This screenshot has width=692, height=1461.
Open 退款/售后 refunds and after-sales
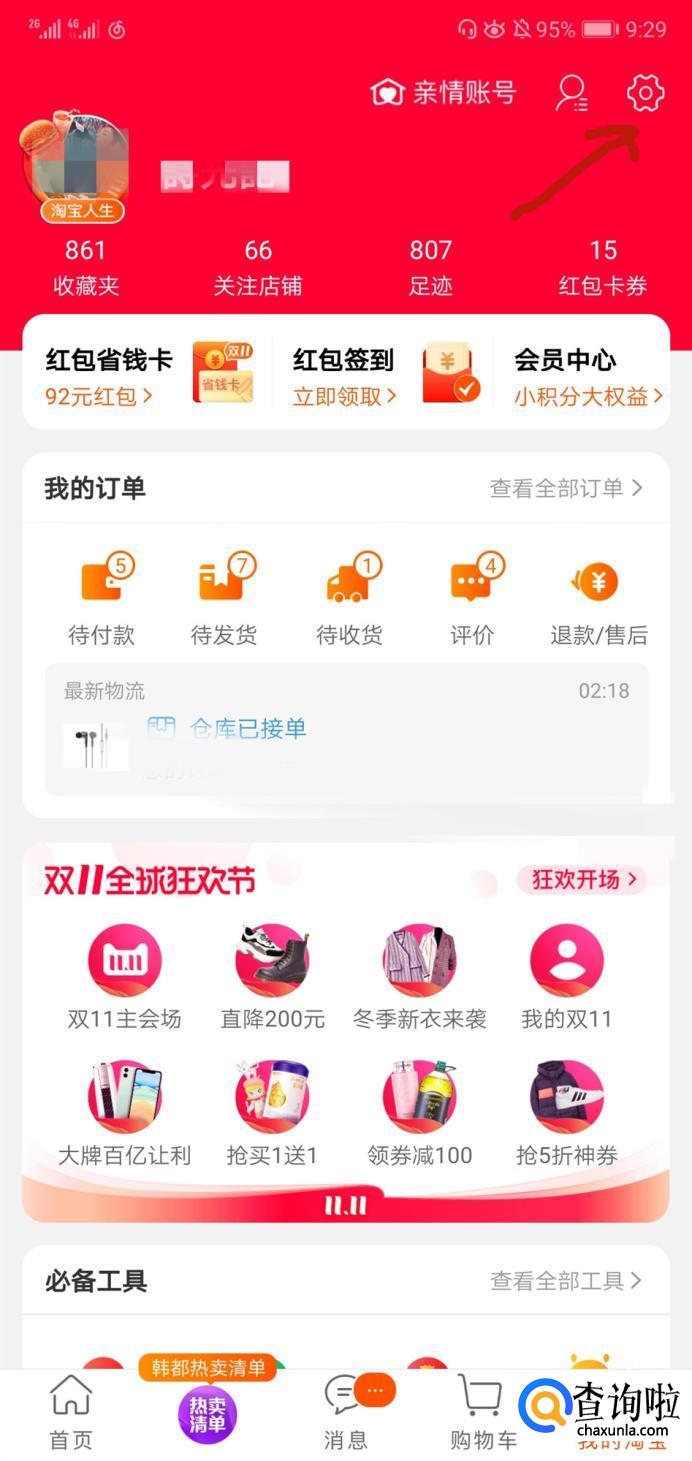pyautogui.click(x=598, y=602)
